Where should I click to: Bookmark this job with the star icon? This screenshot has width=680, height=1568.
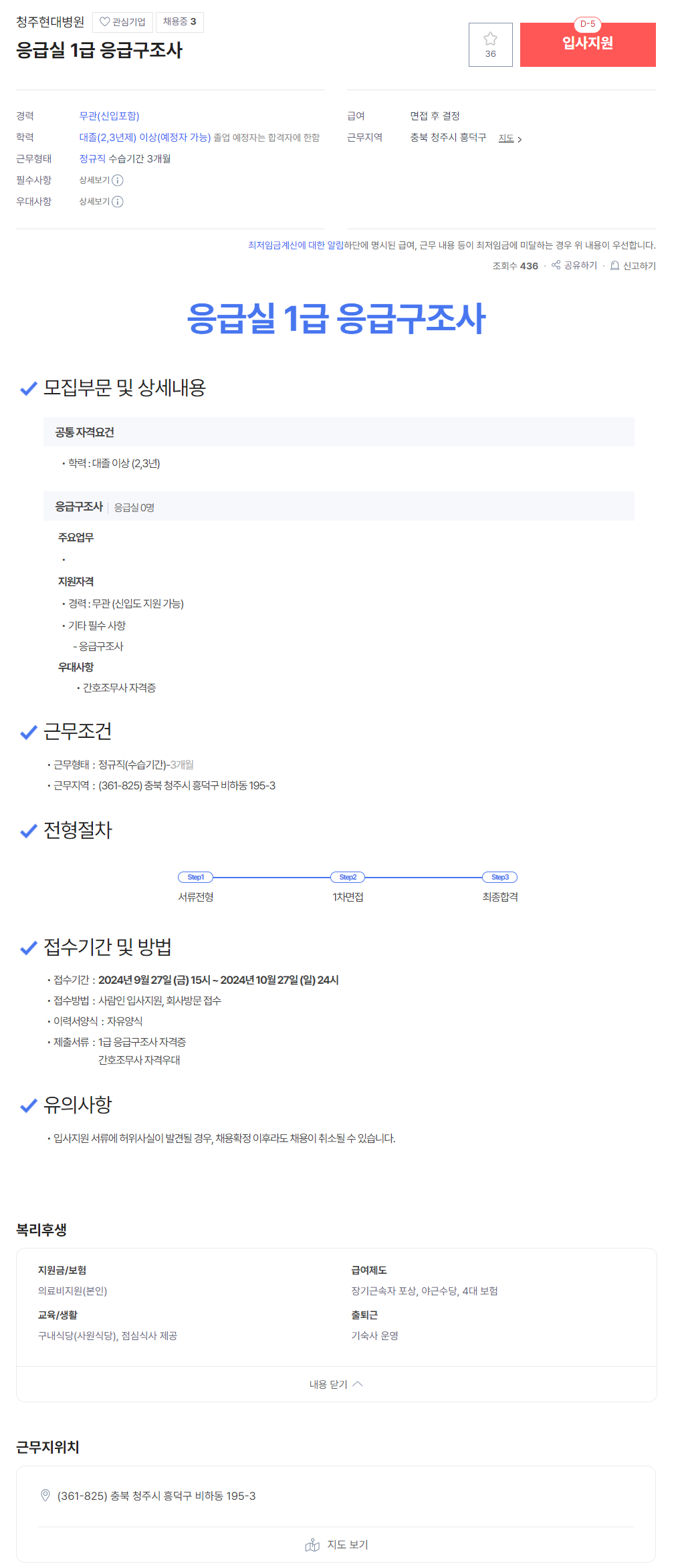tap(490, 44)
